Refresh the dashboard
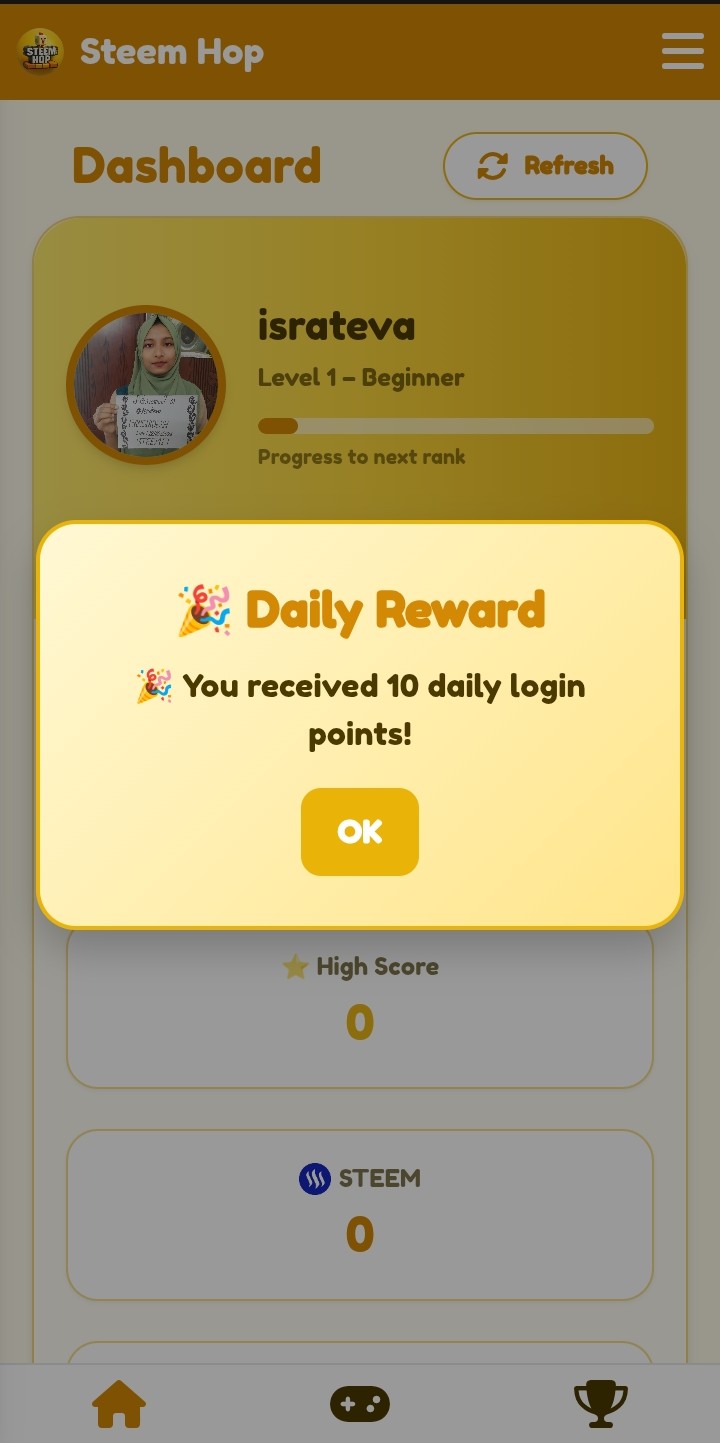 point(545,166)
